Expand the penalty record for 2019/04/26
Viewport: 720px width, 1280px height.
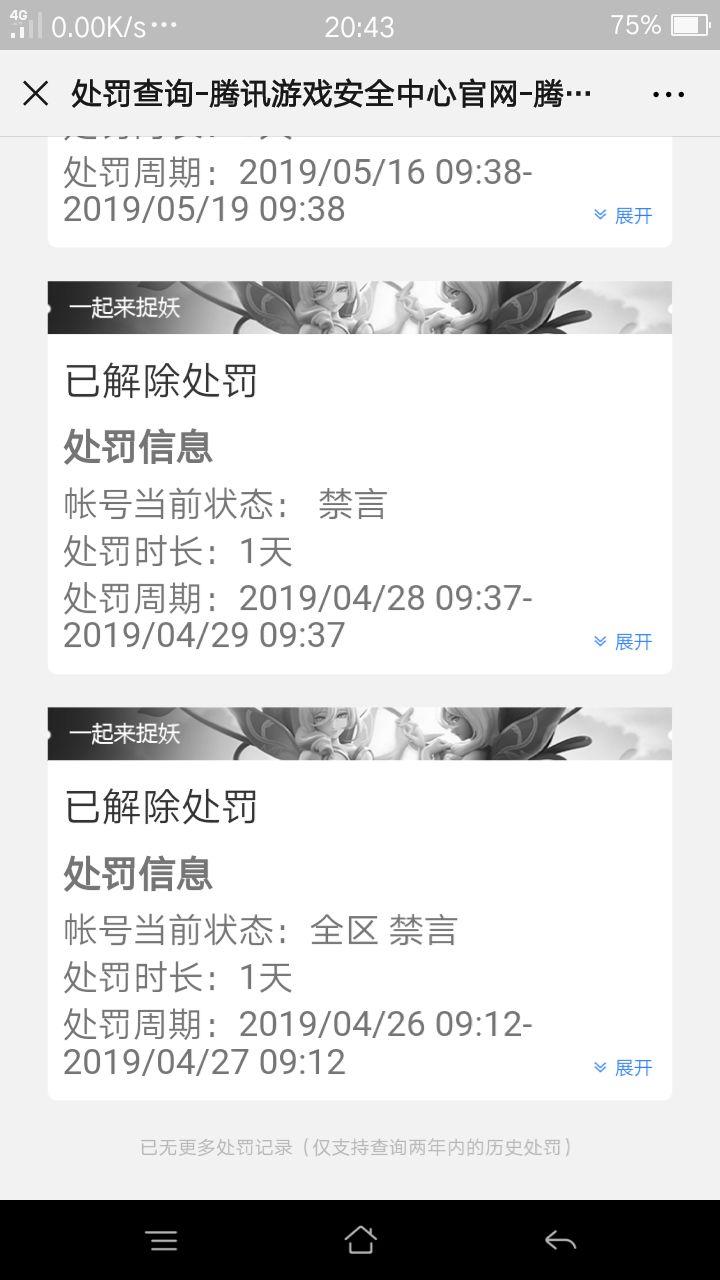tap(623, 1067)
